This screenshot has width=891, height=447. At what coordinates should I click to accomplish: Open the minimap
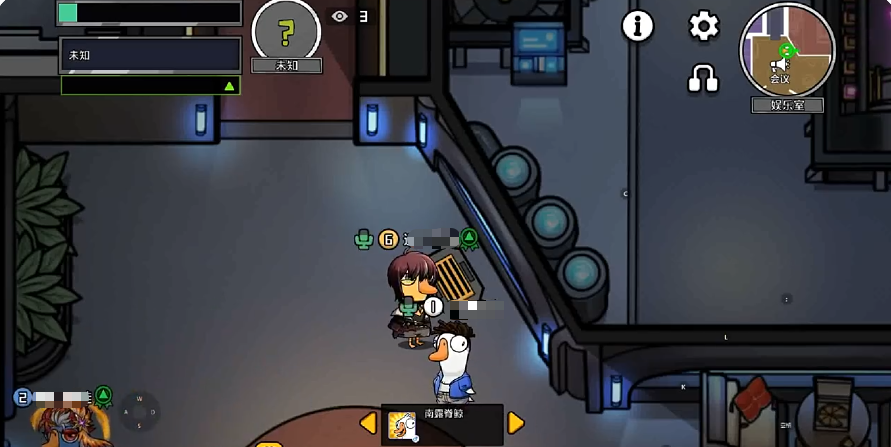(x=787, y=50)
